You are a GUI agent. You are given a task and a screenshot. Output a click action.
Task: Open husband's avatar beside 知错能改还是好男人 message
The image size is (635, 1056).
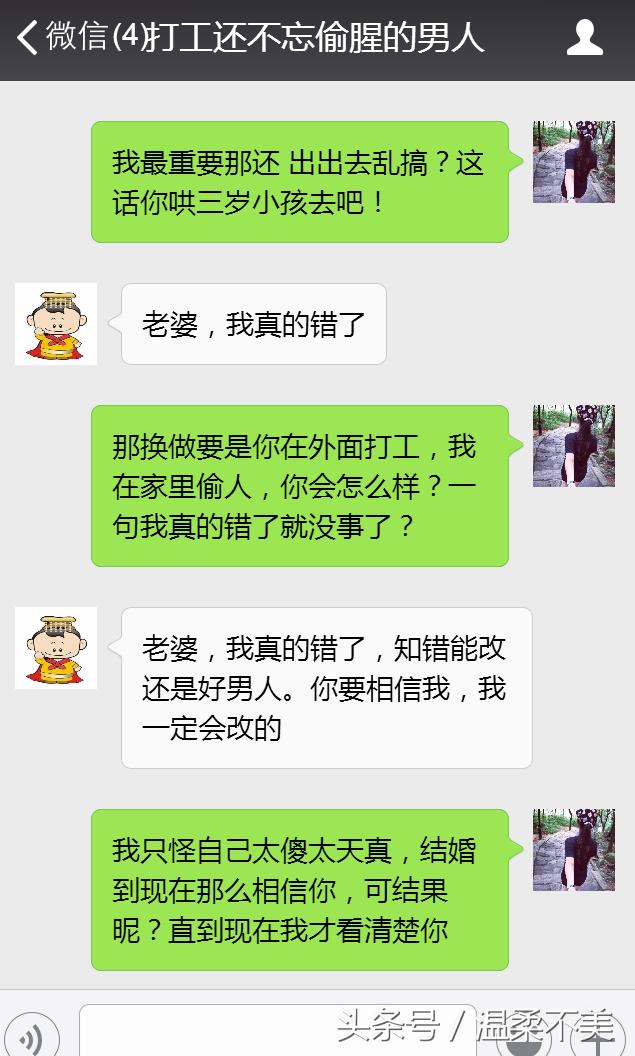(56, 647)
